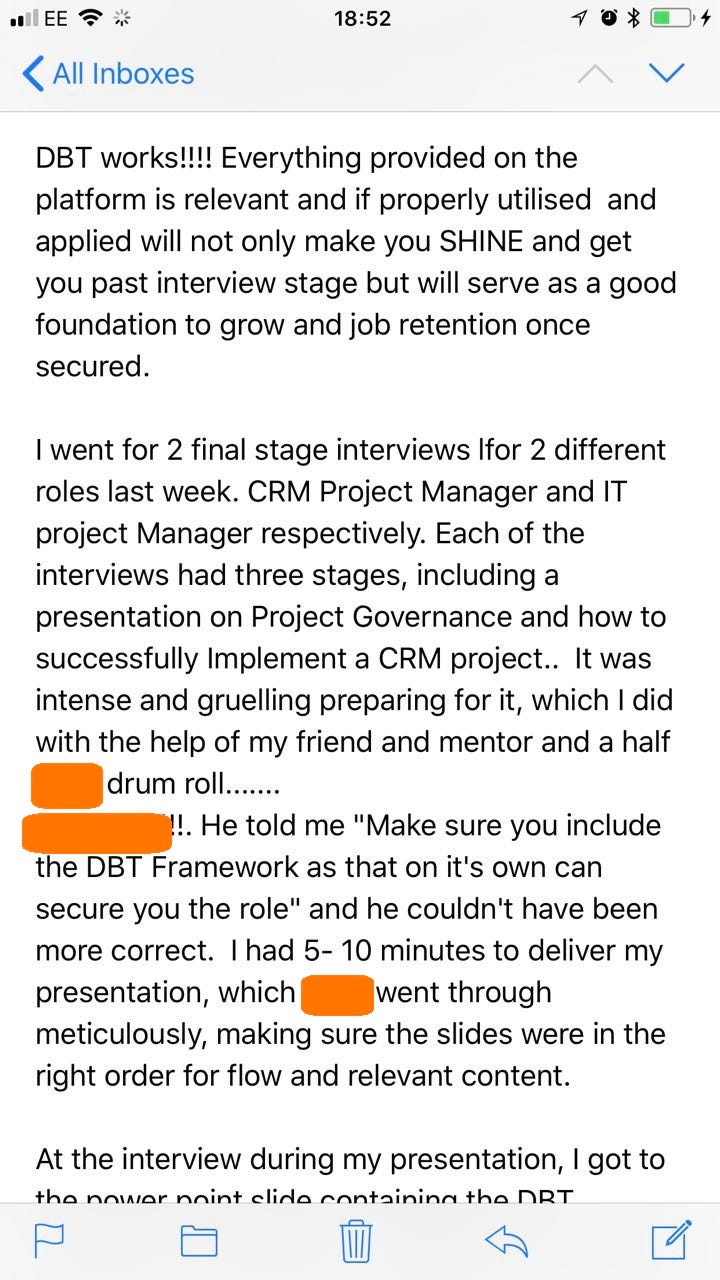Show the previous email with the up arrow
Viewport: 720px width, 1280px height.
pos(595,74)
